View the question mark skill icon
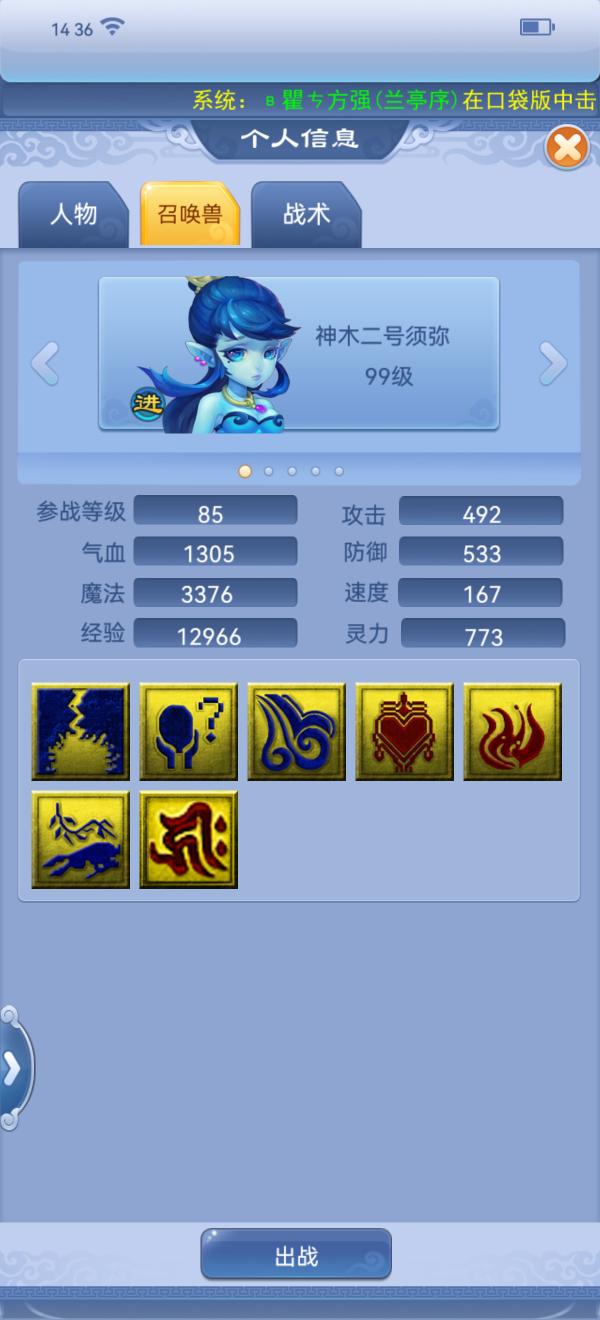This screenshot has width=600, height=1320. click(x=189, y=732)
